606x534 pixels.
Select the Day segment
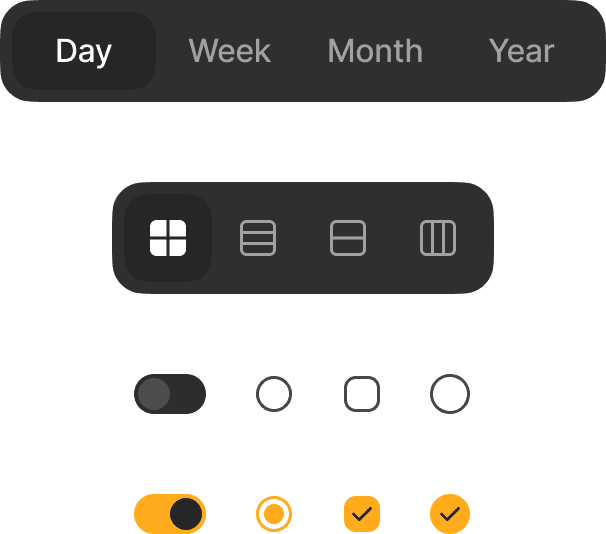[84, 51]
